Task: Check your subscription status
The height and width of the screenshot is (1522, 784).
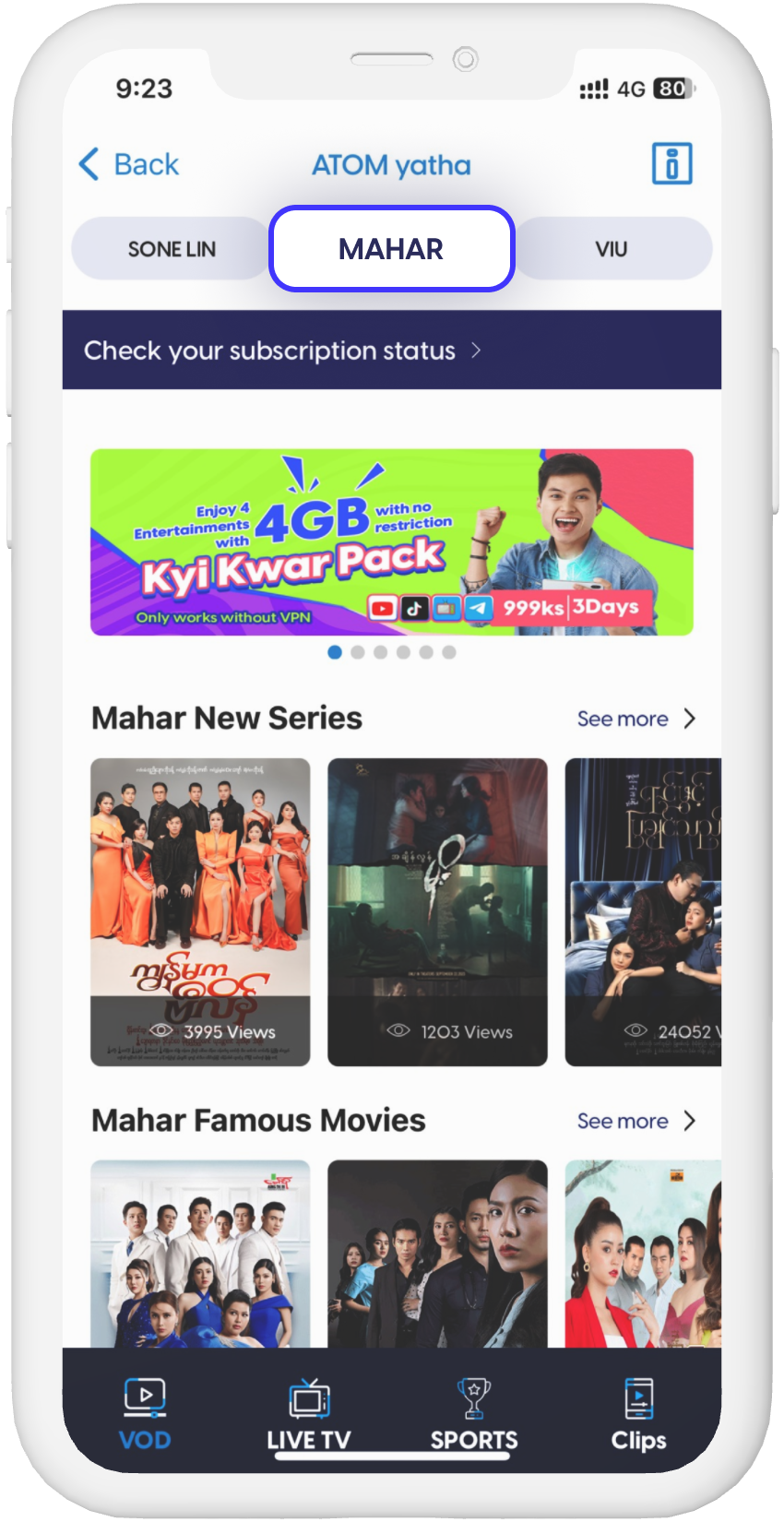Action: pyautogui.click(x=282, y=351)
